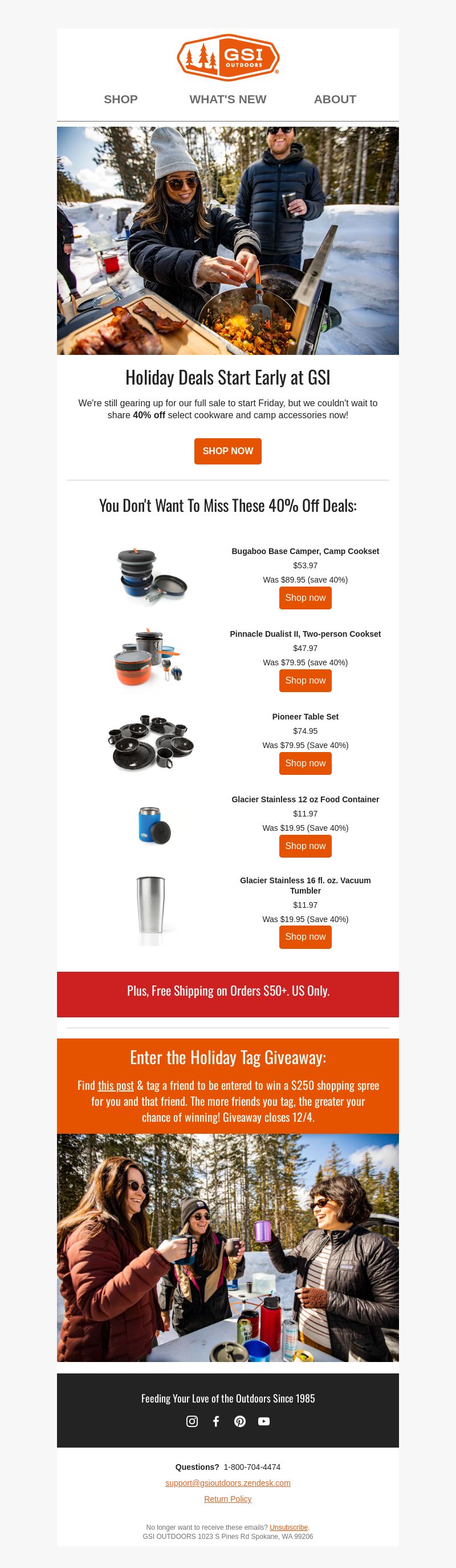Open the SHOP navigation link
456x1568 pixels.
point(120,99)
